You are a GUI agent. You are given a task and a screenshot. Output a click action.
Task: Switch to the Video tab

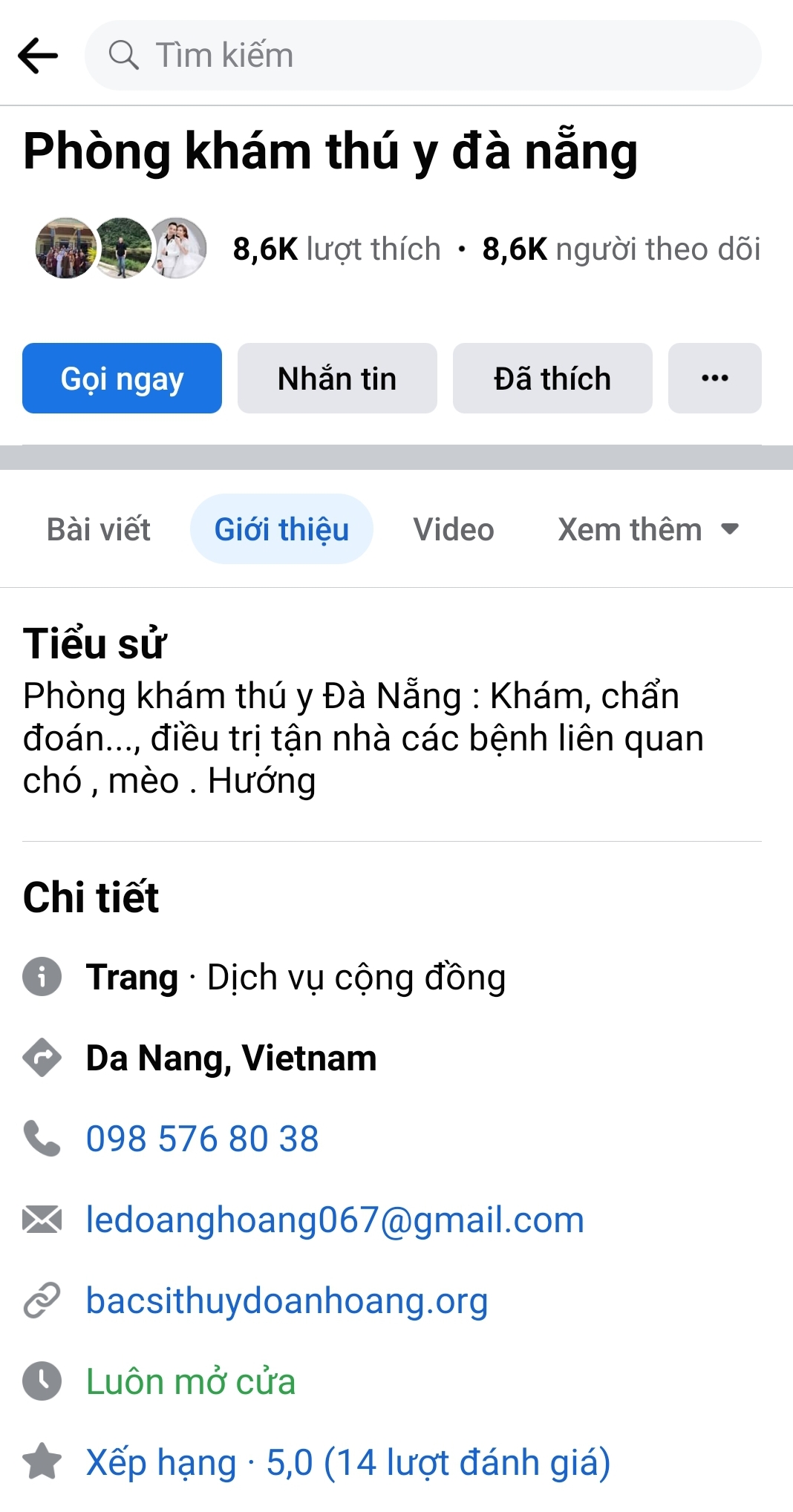[453, 530]
